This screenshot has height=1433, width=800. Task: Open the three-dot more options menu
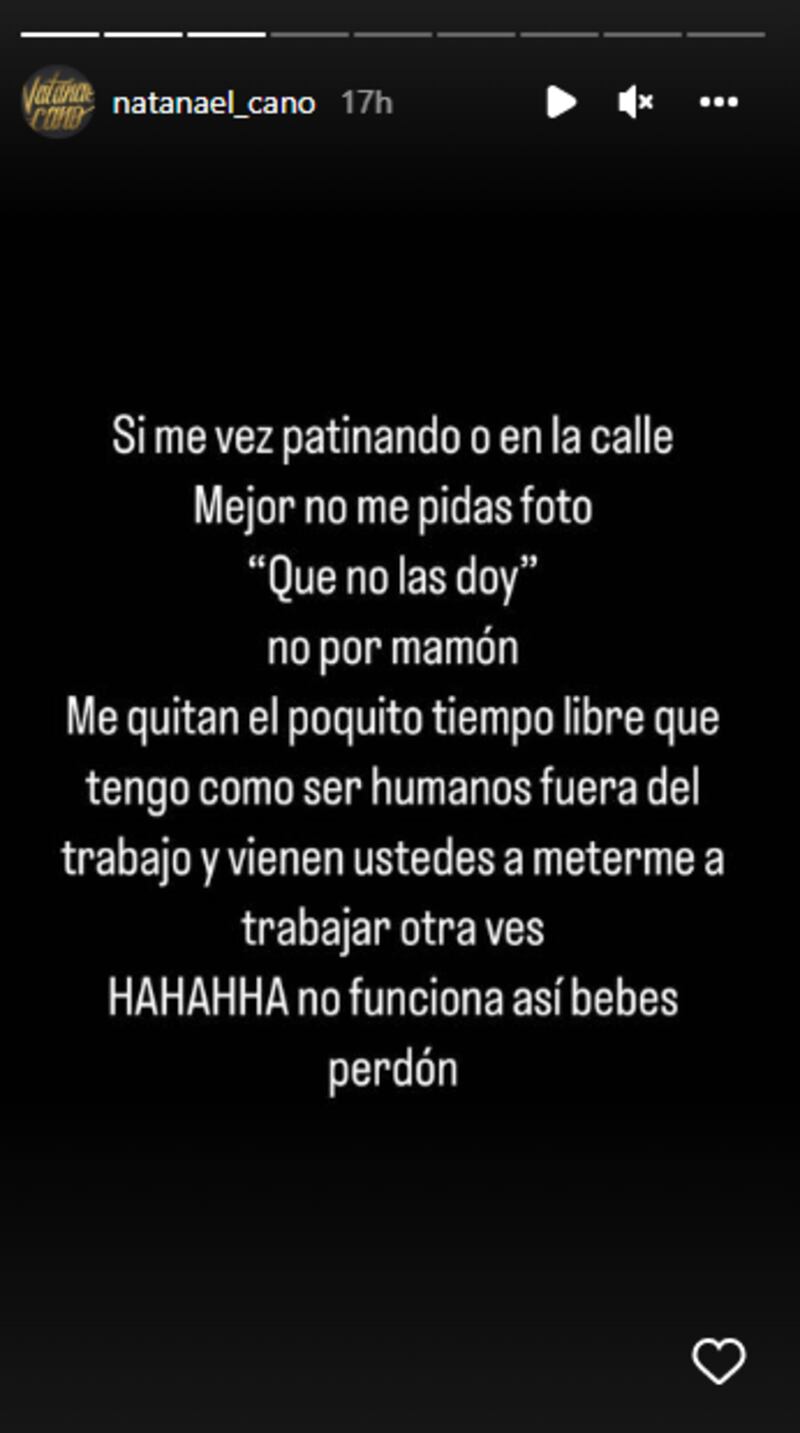tap(719, 102)
